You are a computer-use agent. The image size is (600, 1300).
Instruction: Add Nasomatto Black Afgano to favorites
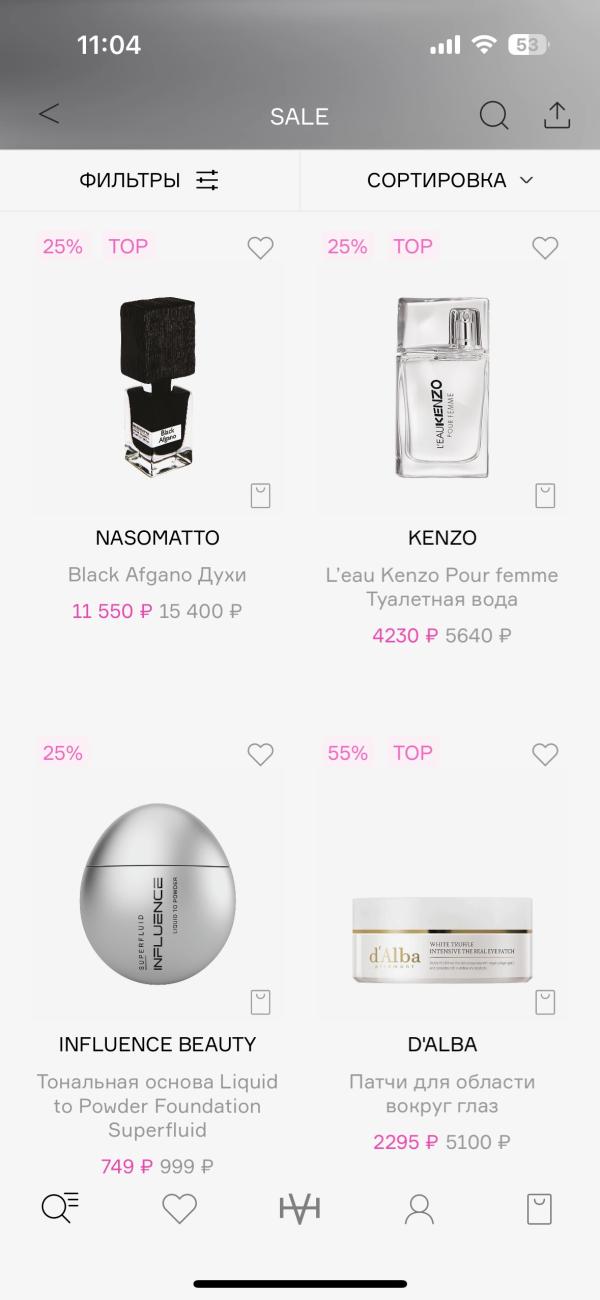[260, 248]
